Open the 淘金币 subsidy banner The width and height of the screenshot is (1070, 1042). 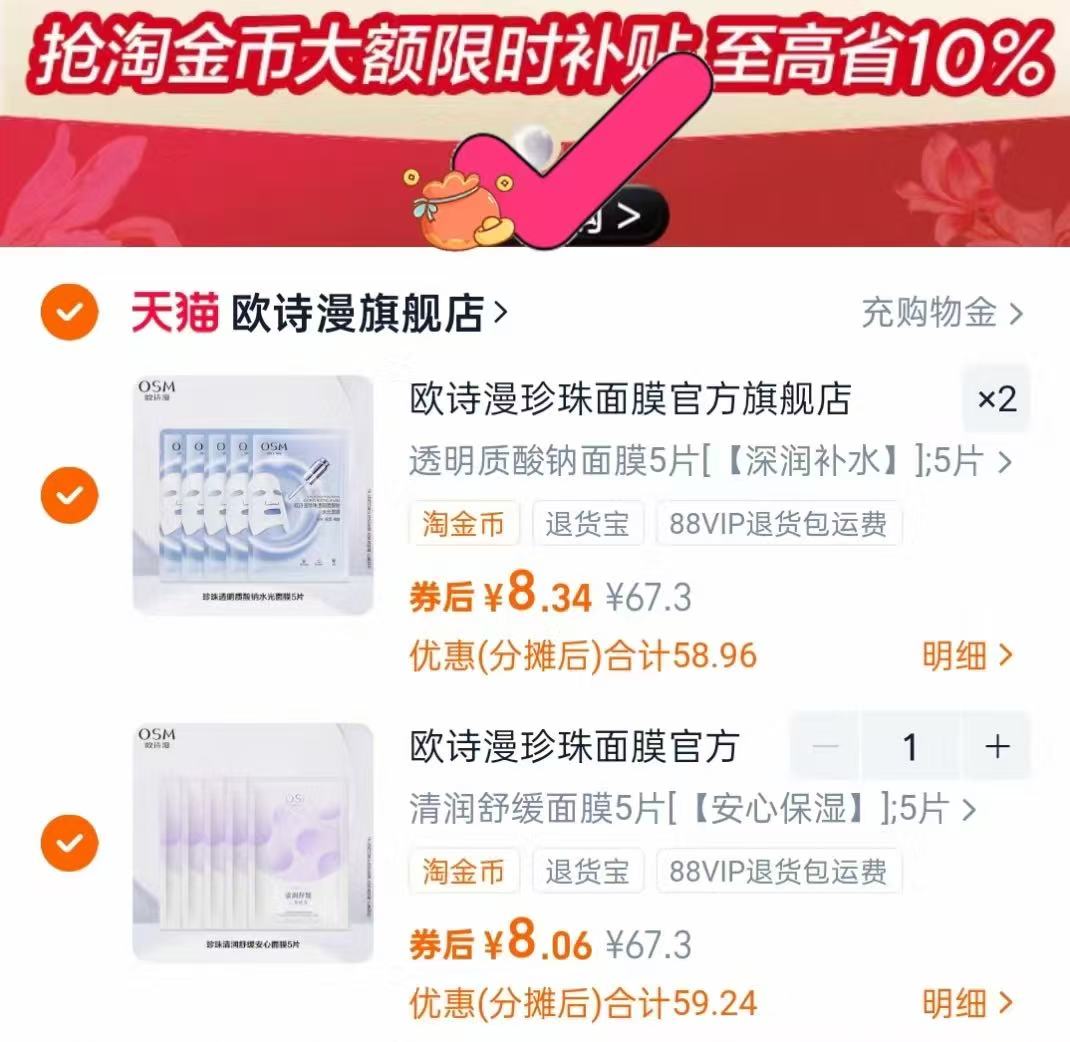[x=535, y=120]
